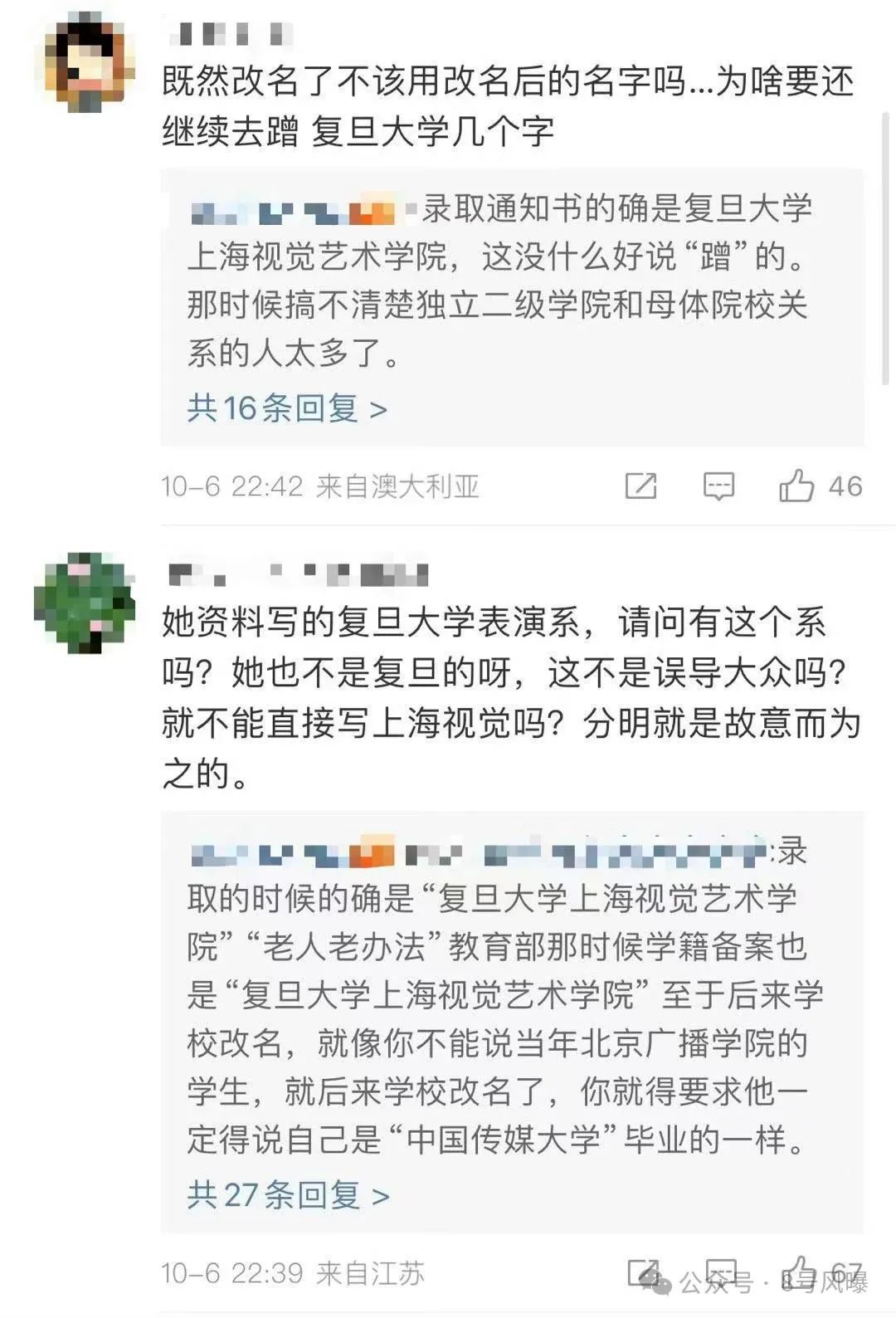
Task: Reply to the comment from 澳大利亚
Action: tap(718, 486)
